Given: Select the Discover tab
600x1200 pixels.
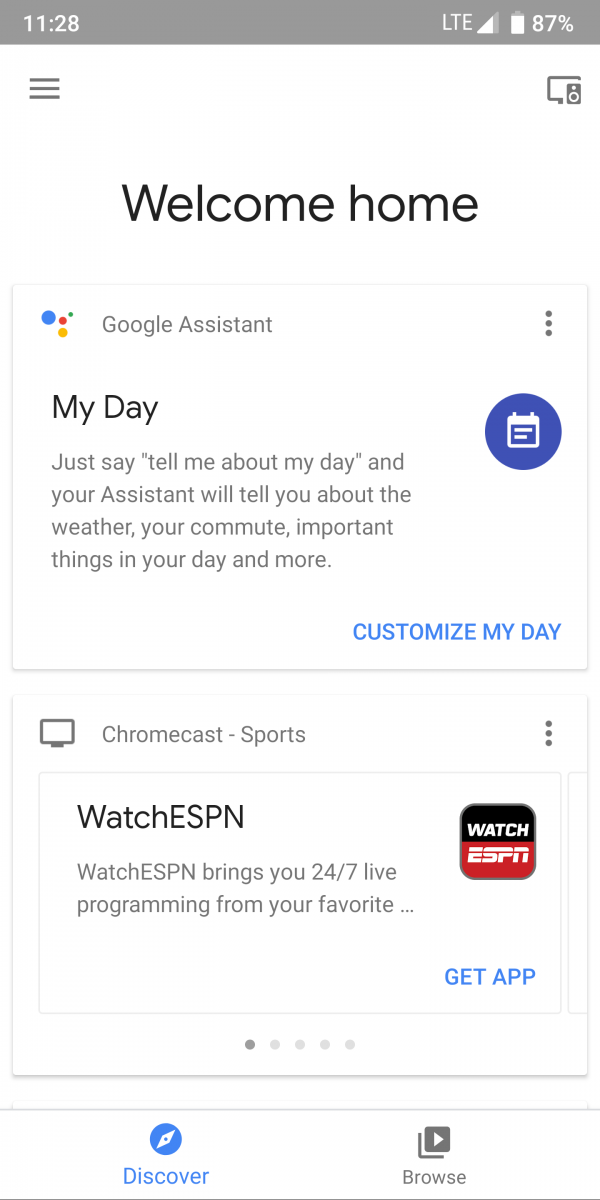Looking at the screenshot, I should [166, 1156].
